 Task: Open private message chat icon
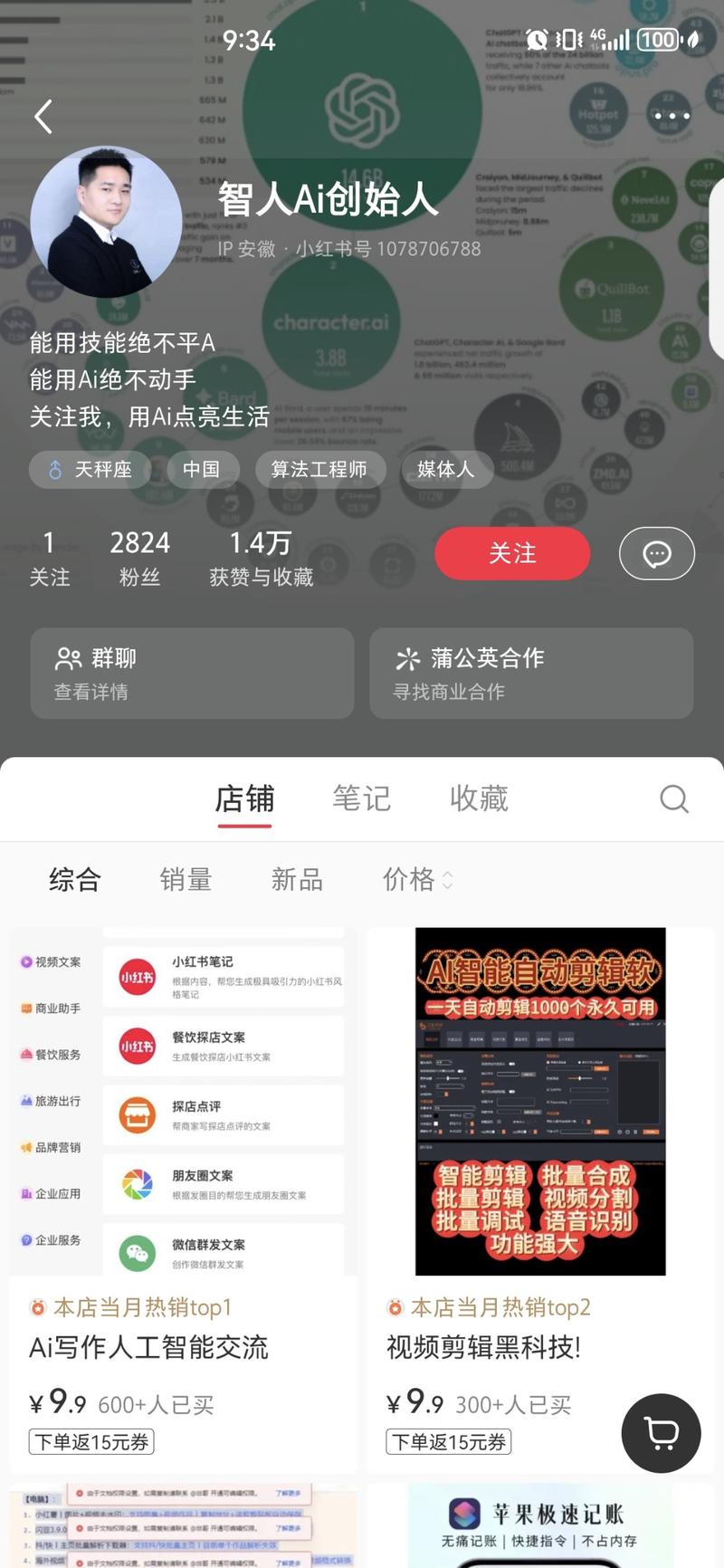pos(656,553)
